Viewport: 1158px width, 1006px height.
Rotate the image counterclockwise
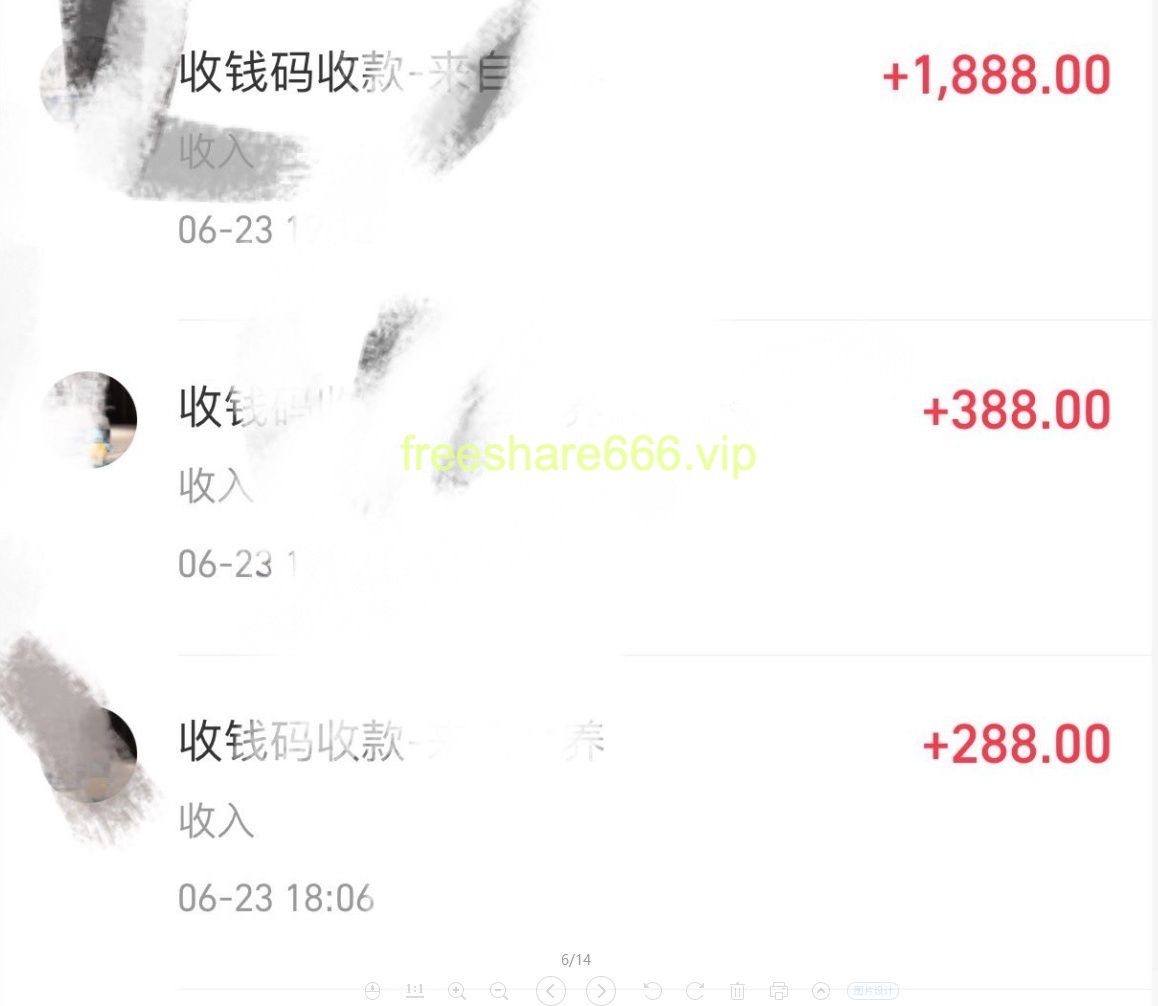click(x=652, y=991)
